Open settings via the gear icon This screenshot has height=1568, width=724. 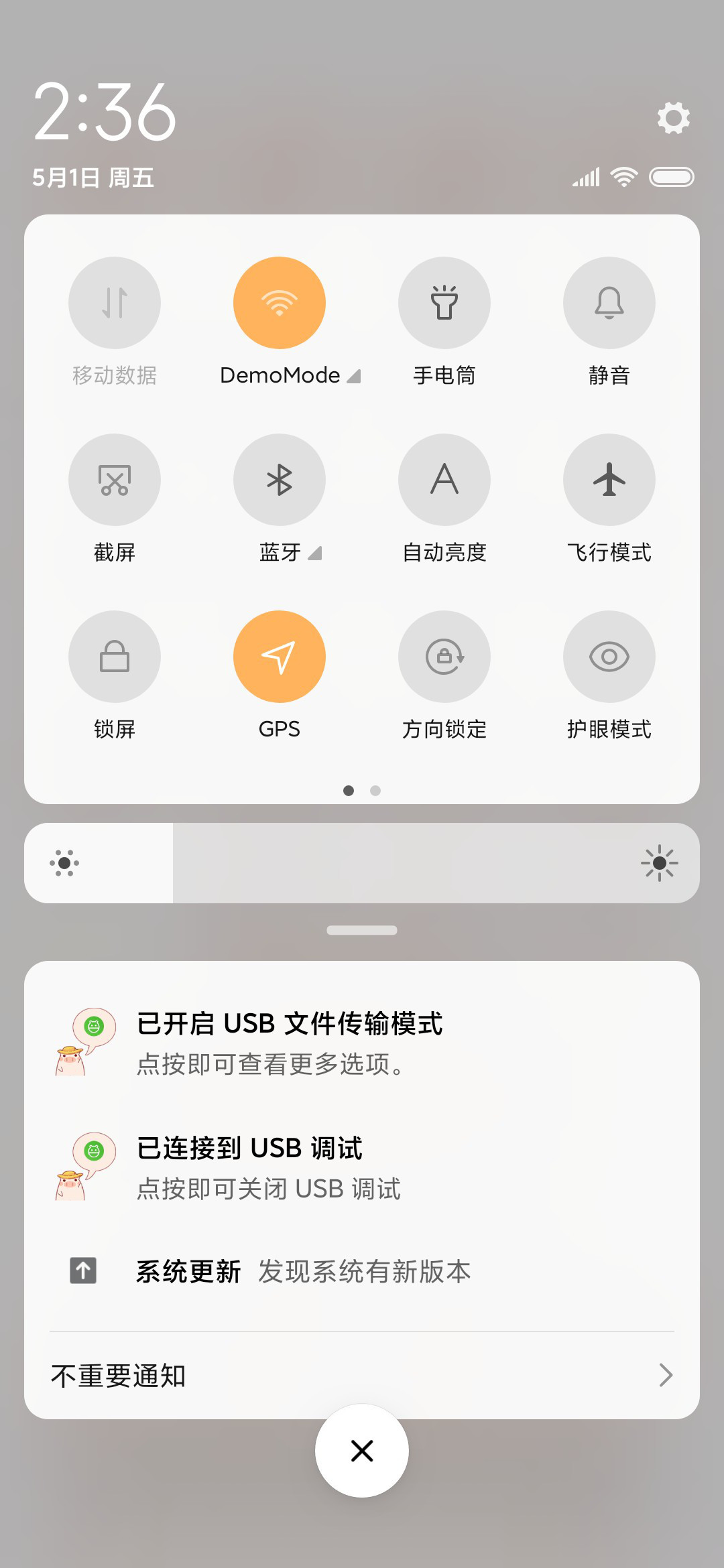[x=673, y=118]
